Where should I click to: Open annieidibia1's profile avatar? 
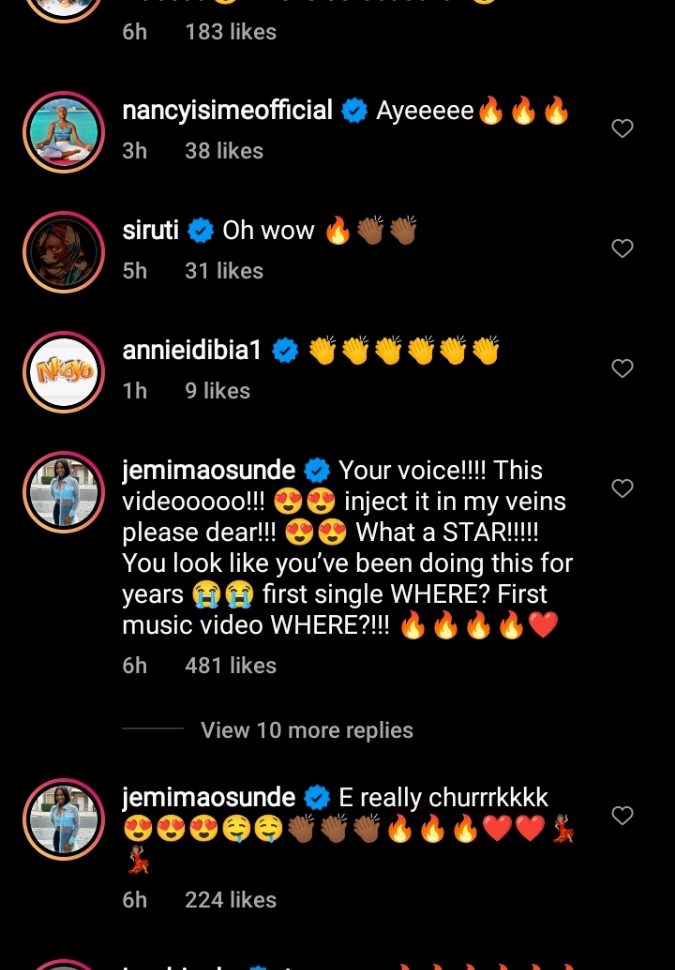click(x=64, y=372)
